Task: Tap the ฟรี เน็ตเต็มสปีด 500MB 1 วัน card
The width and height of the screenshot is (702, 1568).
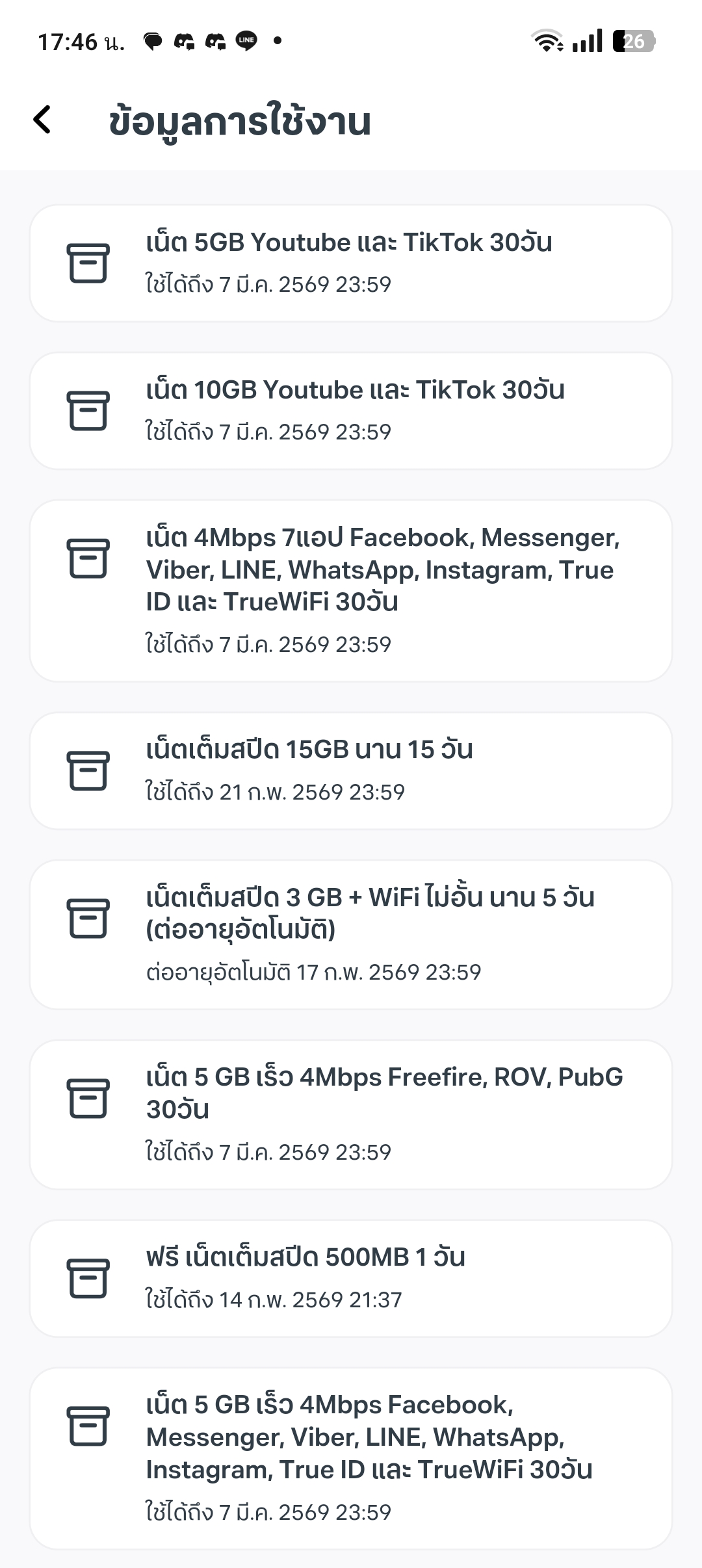Action: pos(351,1278)
